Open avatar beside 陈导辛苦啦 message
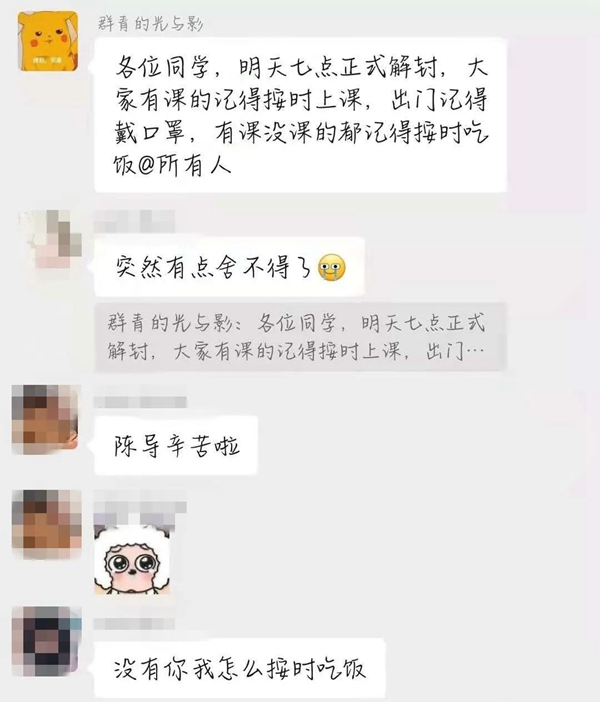600x702 pixels. pyautogui.click(x=46, y=420)
